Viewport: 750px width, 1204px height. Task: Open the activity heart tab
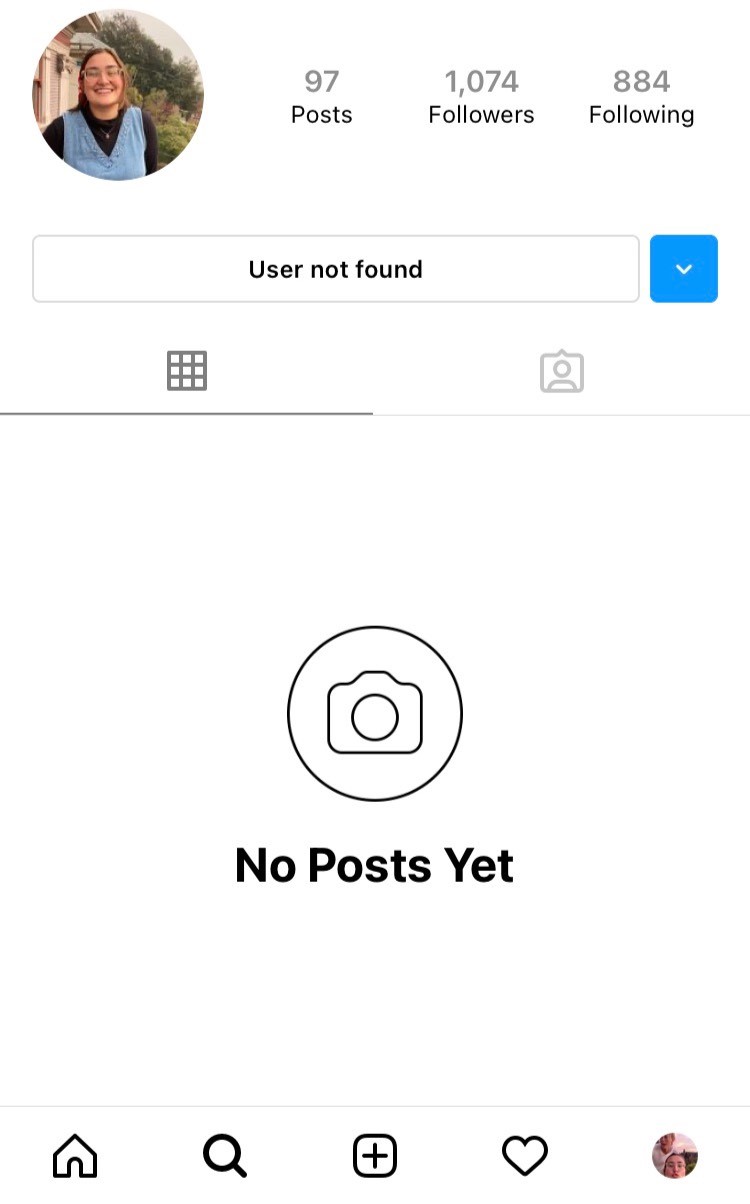point(525,1156)
